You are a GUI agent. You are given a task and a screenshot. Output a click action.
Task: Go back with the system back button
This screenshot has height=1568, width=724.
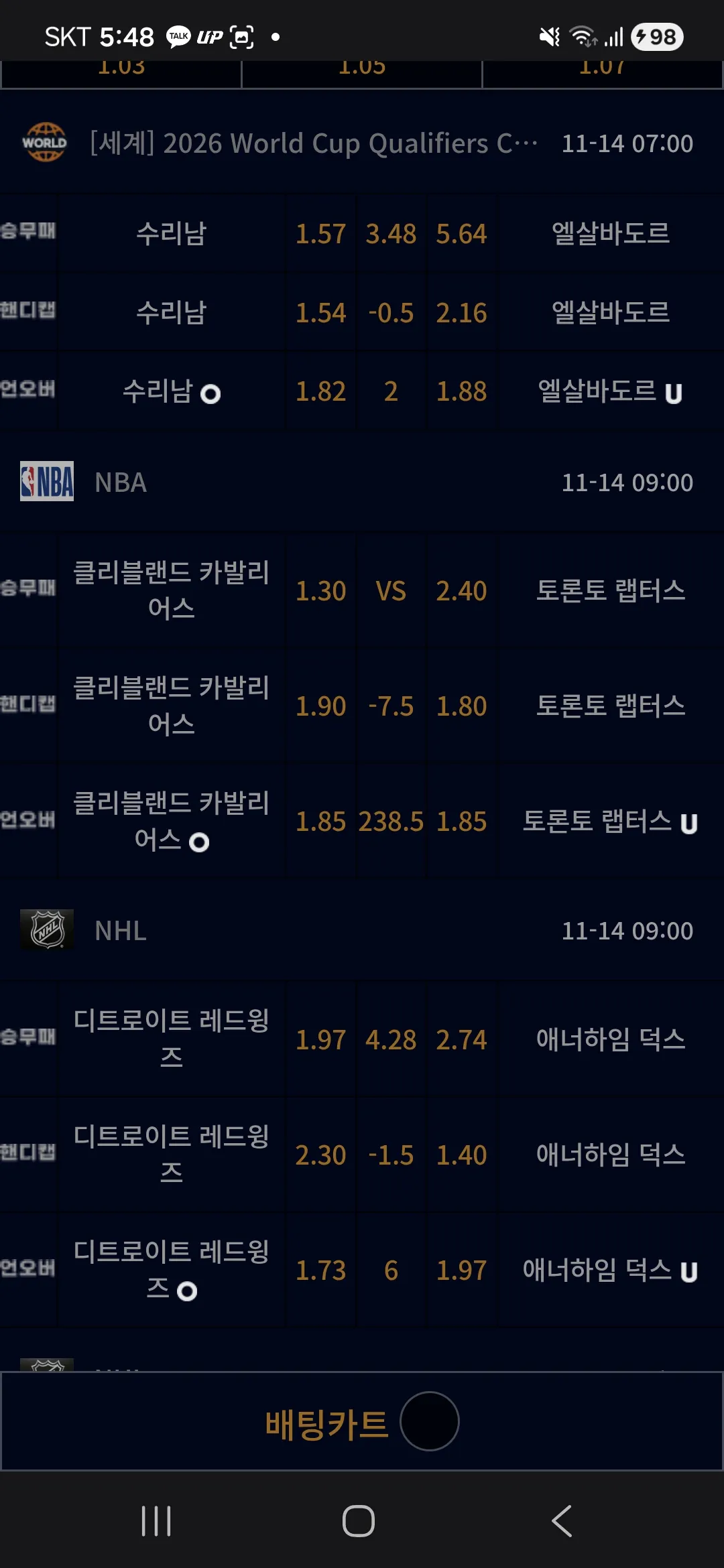(562, 1521)
